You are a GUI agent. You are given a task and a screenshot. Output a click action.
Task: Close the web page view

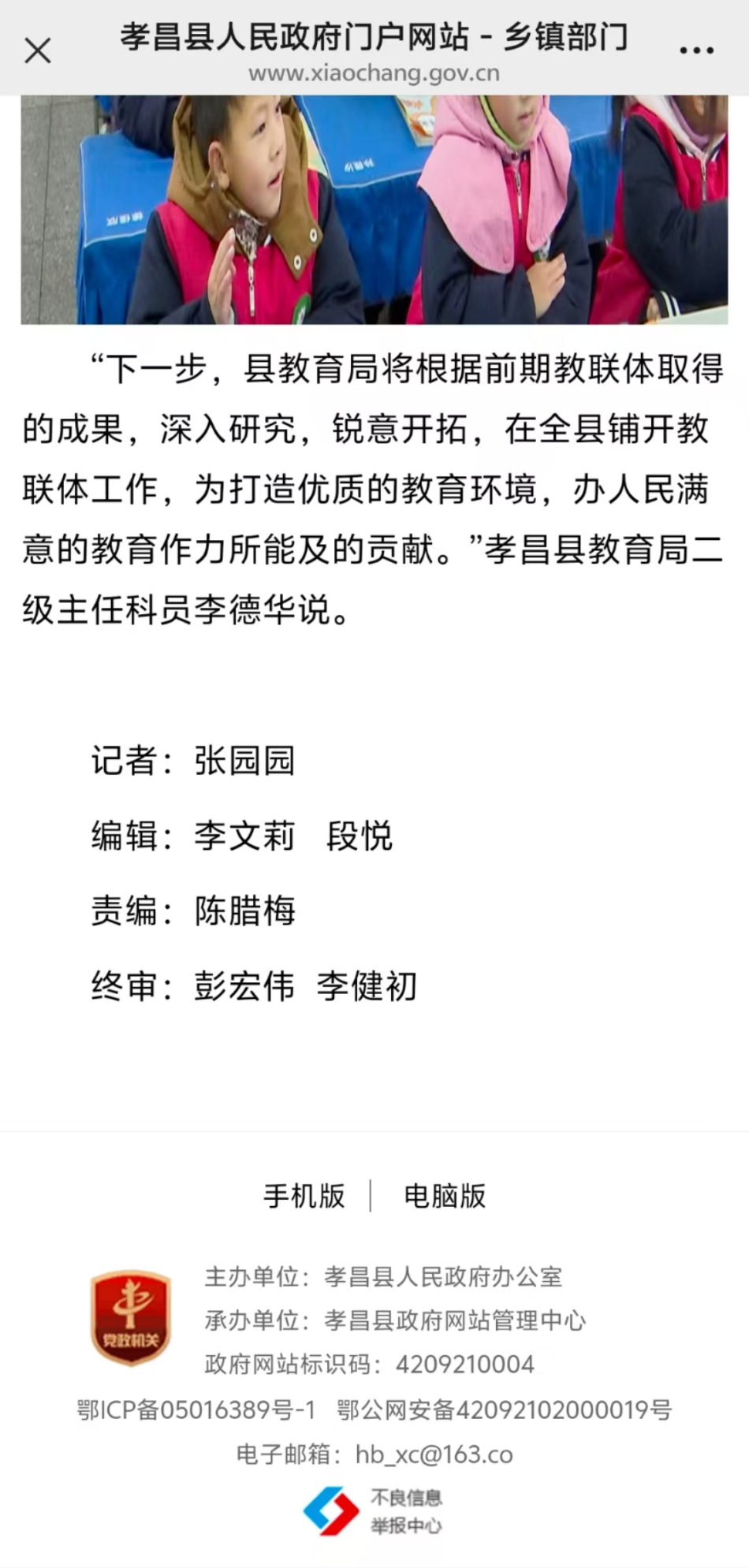point(37,51)
